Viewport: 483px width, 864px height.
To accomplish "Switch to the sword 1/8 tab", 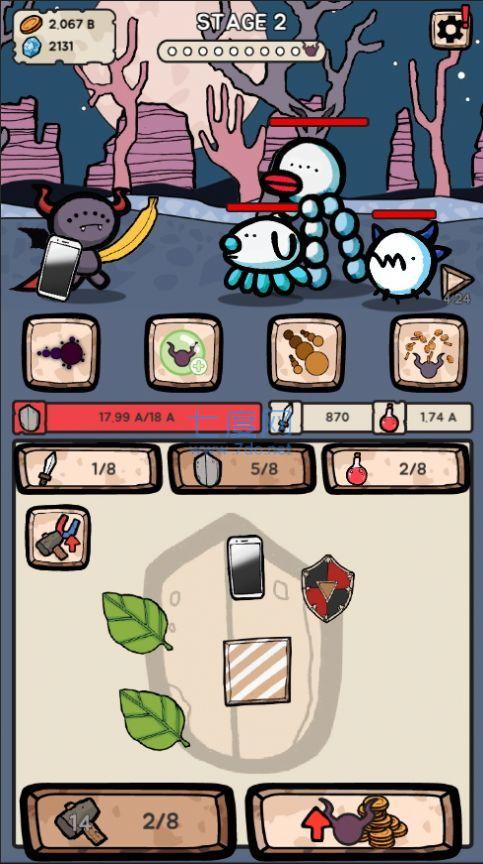I will (x=88, y=468).
